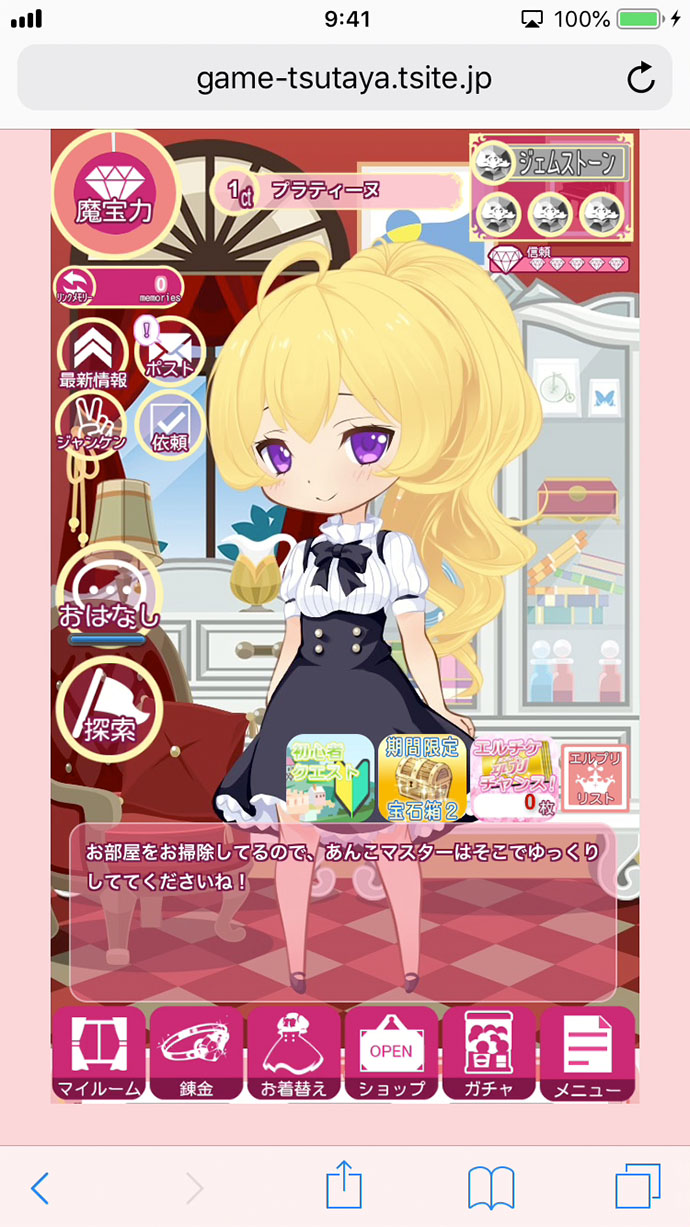Open the 依頼 requests checklist

click(x=170, y=424)
